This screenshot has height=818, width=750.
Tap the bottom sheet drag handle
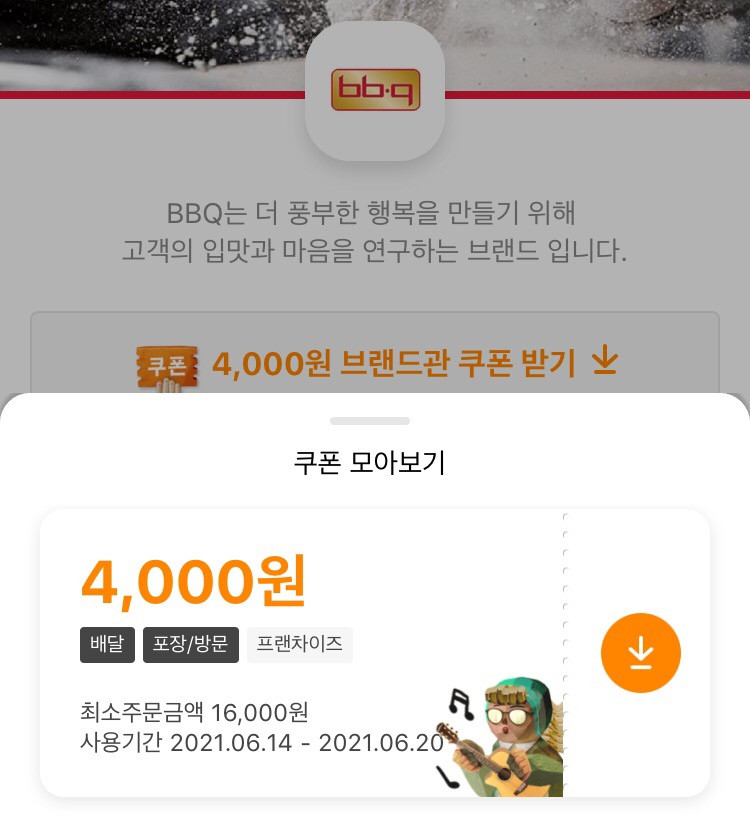pos(370,421)
